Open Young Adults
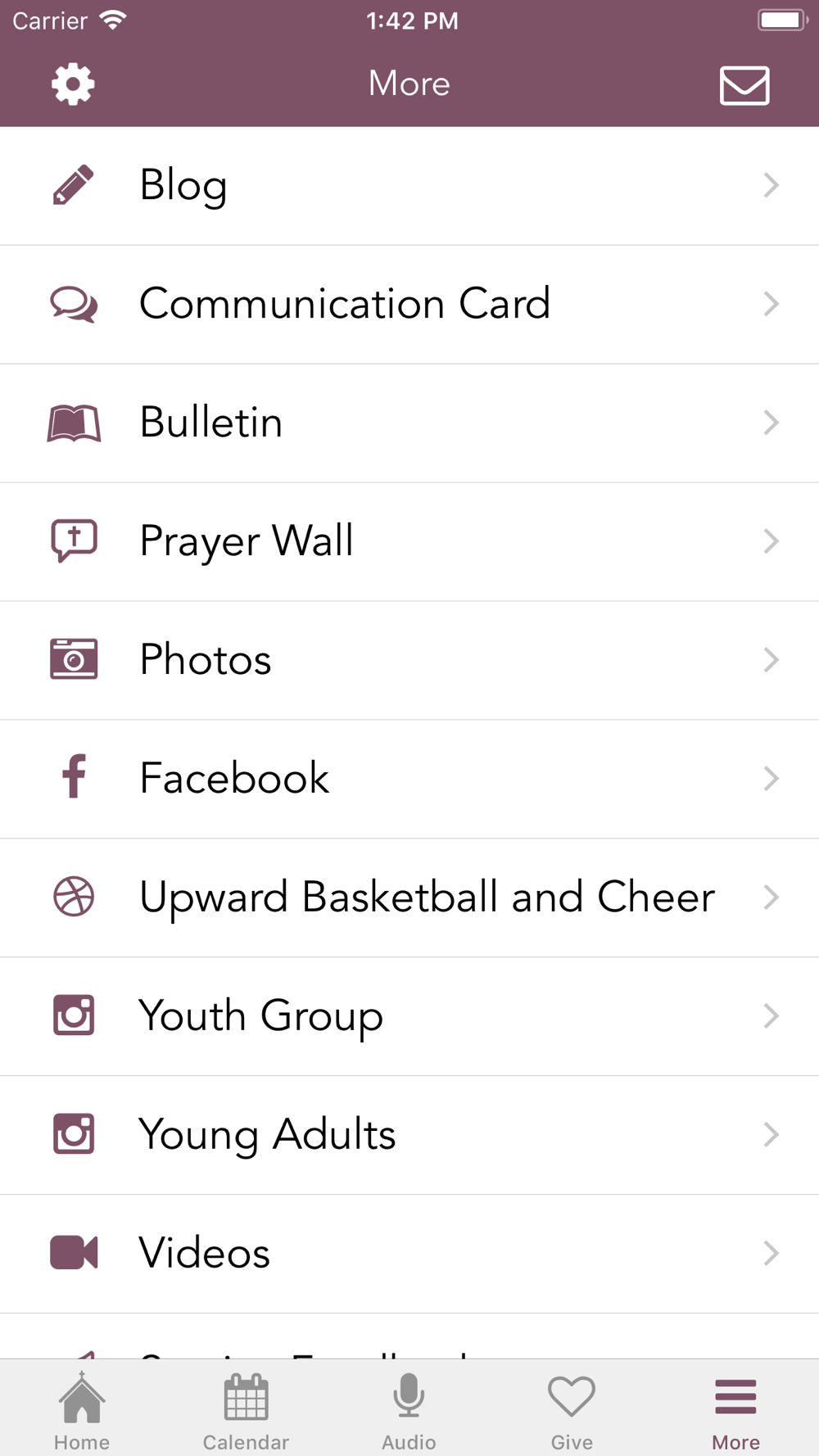This screenshot has height=1456, width=819. pyautogui.click(x=409, y=1136)
